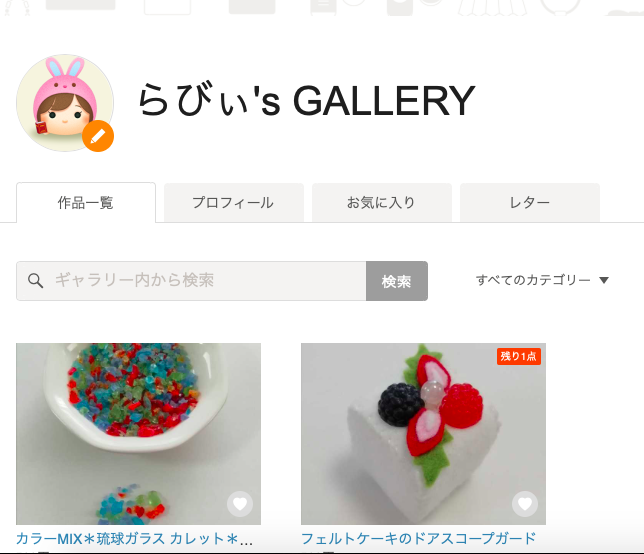Edit the profile avatar with pencil icon
This screenshot has width=644, height=554.
(98, 136)
